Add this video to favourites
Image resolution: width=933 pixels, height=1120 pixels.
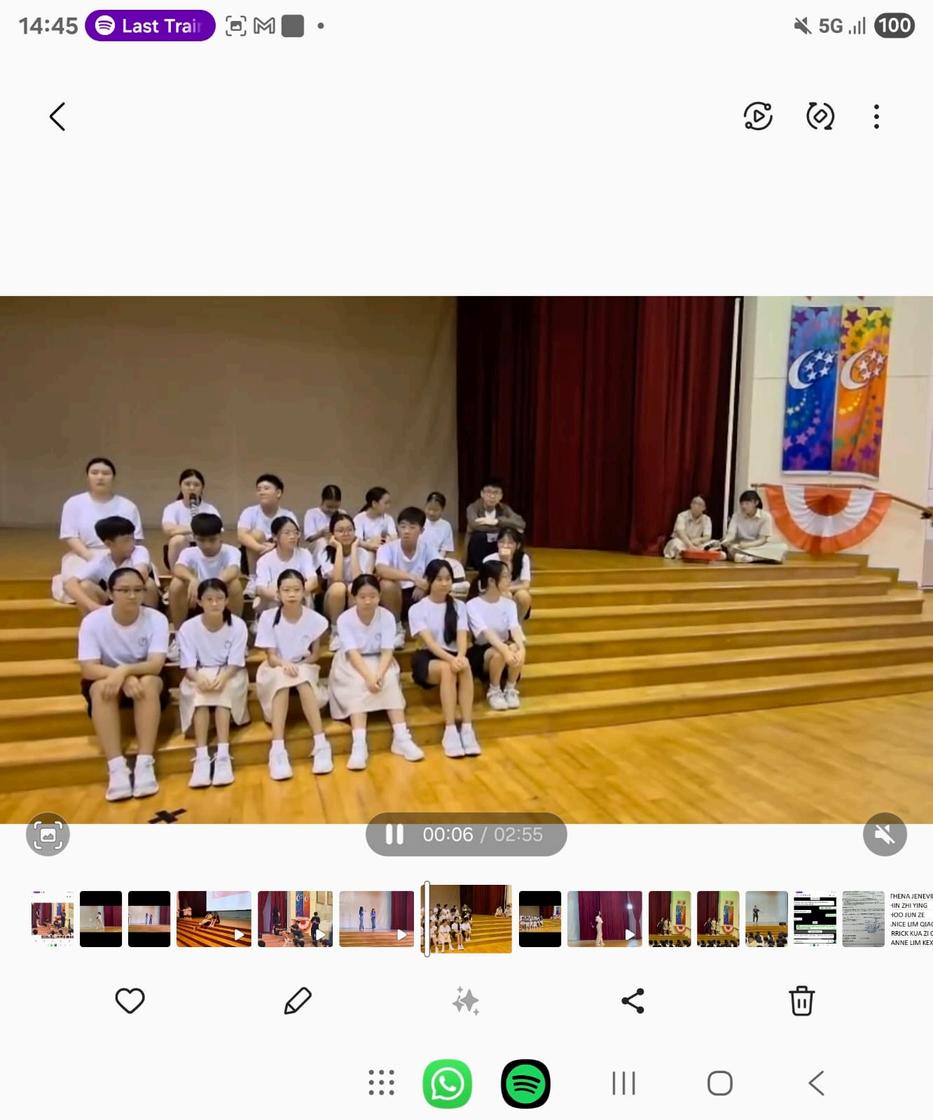click(130, 1000)
